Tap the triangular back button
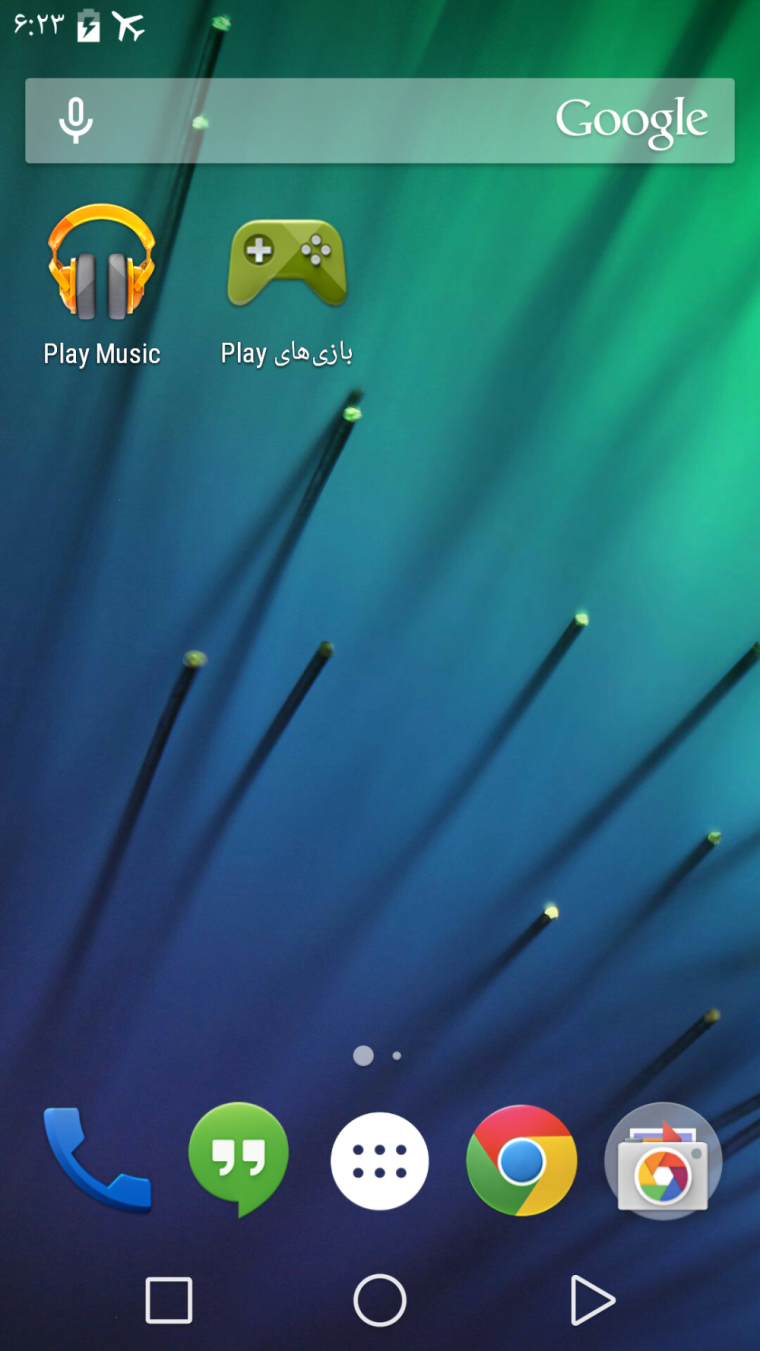This screenshot has height=1351, width=760. tap(592, 1301)
